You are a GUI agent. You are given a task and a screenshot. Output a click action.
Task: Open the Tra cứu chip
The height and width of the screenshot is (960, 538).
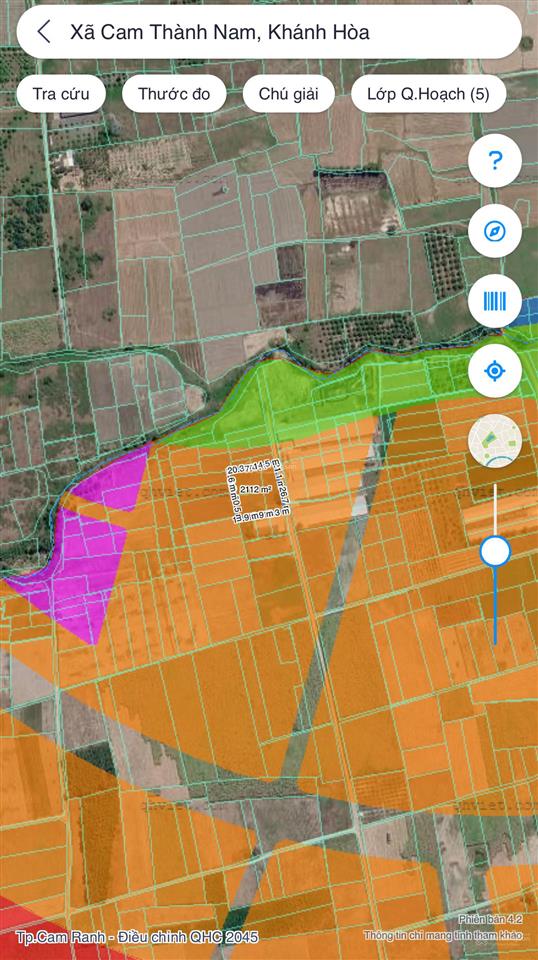point(61,94)
